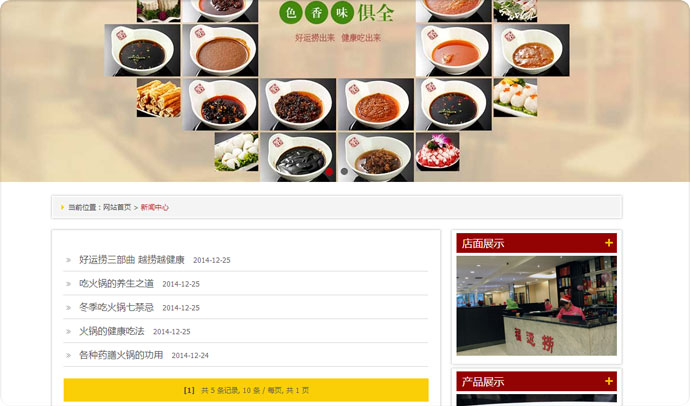Viewport: 690px width, 406px height.
Task: Expand the 店面展示 plus icon
Action: (x=608, y=243)
